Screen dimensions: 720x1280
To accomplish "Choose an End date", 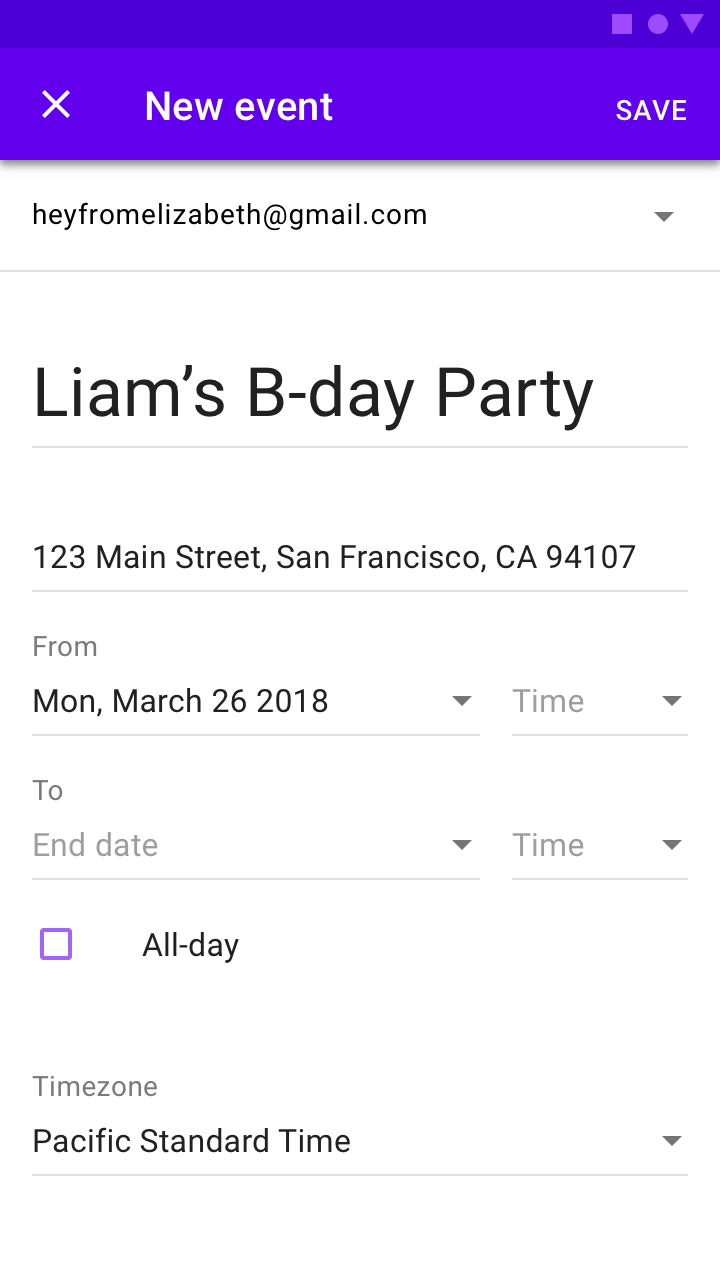I will (256, 845).
